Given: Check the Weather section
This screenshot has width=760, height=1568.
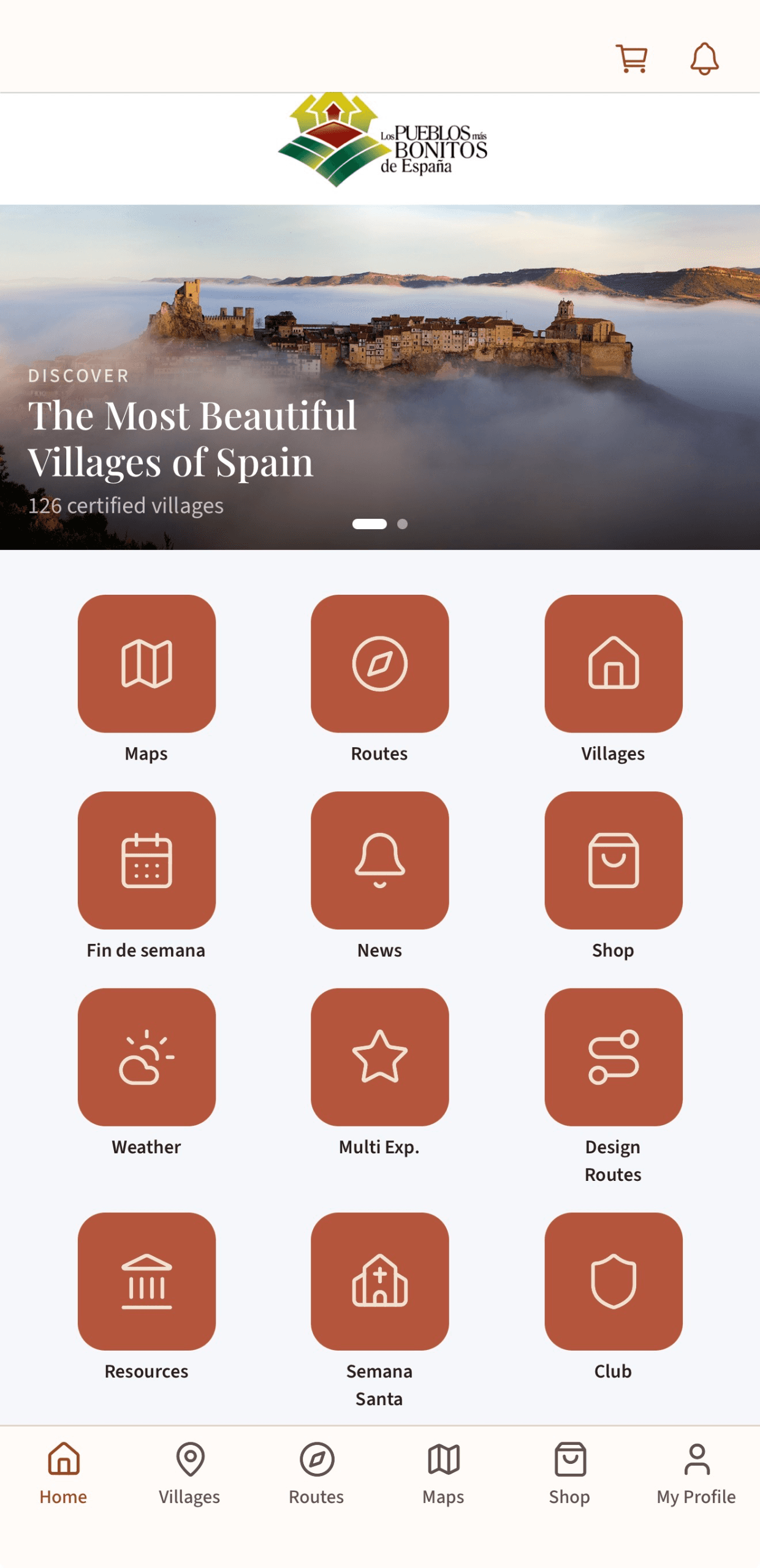Looking at the screenshot, I should [146, 1057].
